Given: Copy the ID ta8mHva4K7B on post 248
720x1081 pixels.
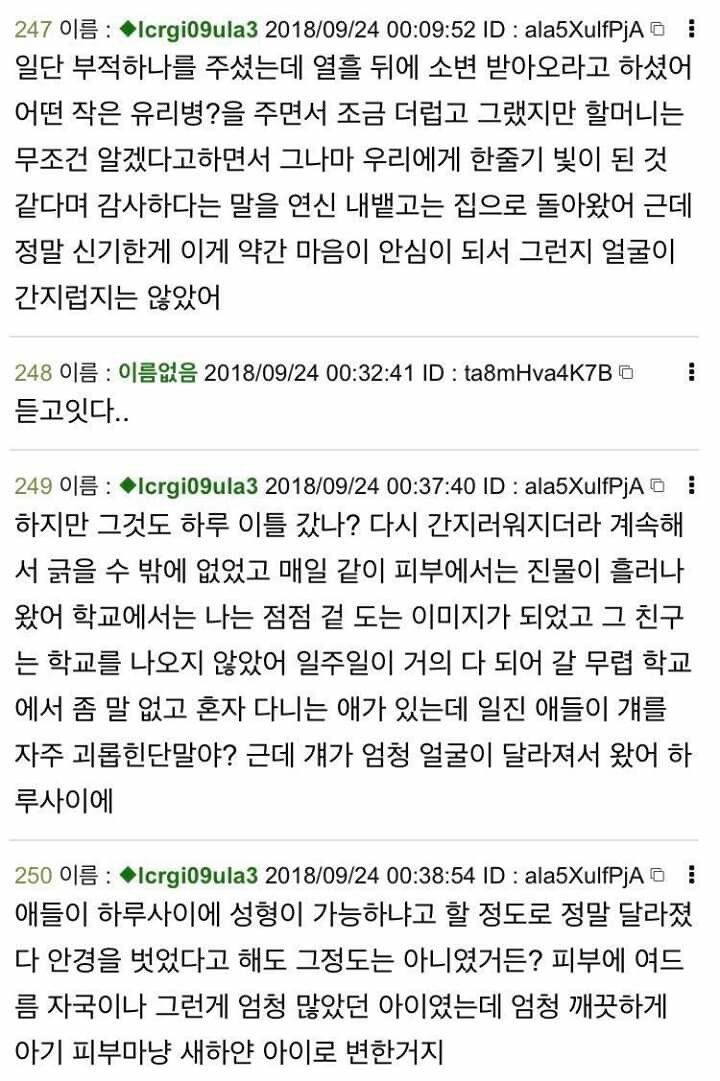Looking at the screenshot, I should coord(626,374).
